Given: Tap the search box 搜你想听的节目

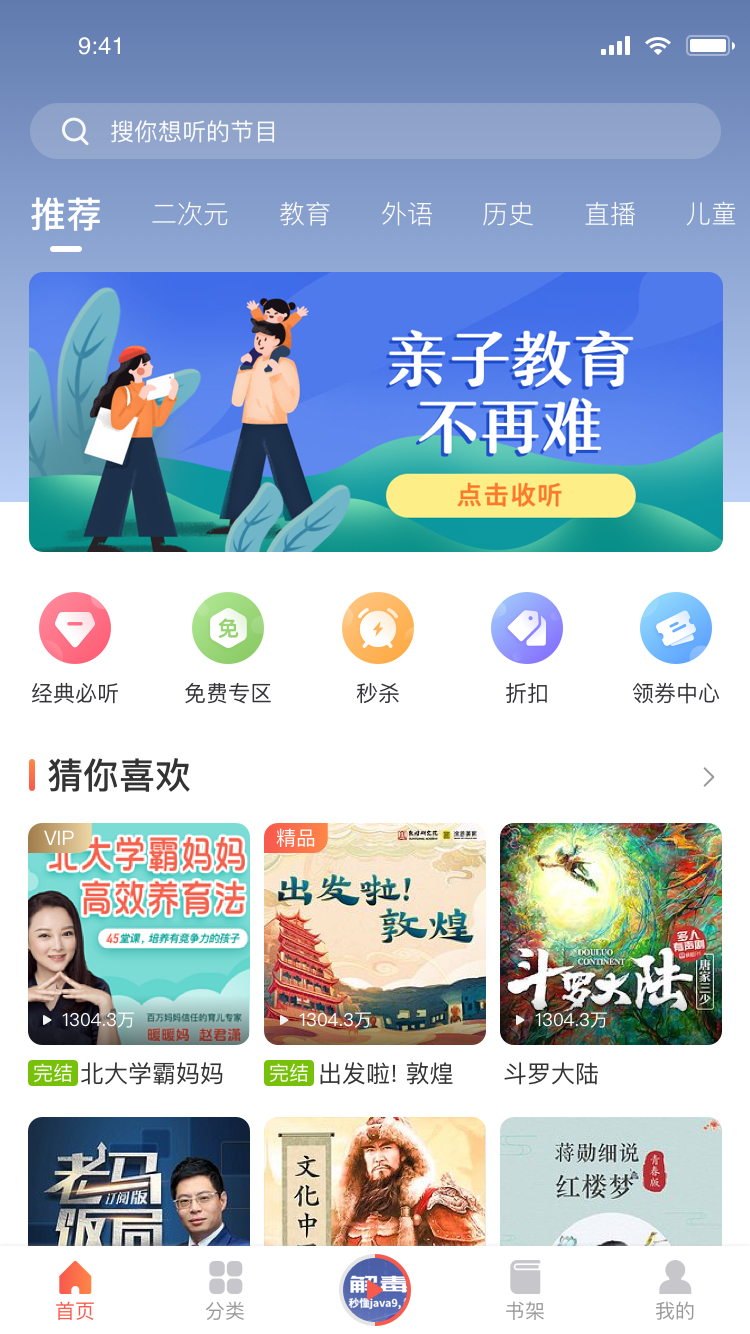Looking at the screenshot, I should pyautogui.click(x=375, y=131).
